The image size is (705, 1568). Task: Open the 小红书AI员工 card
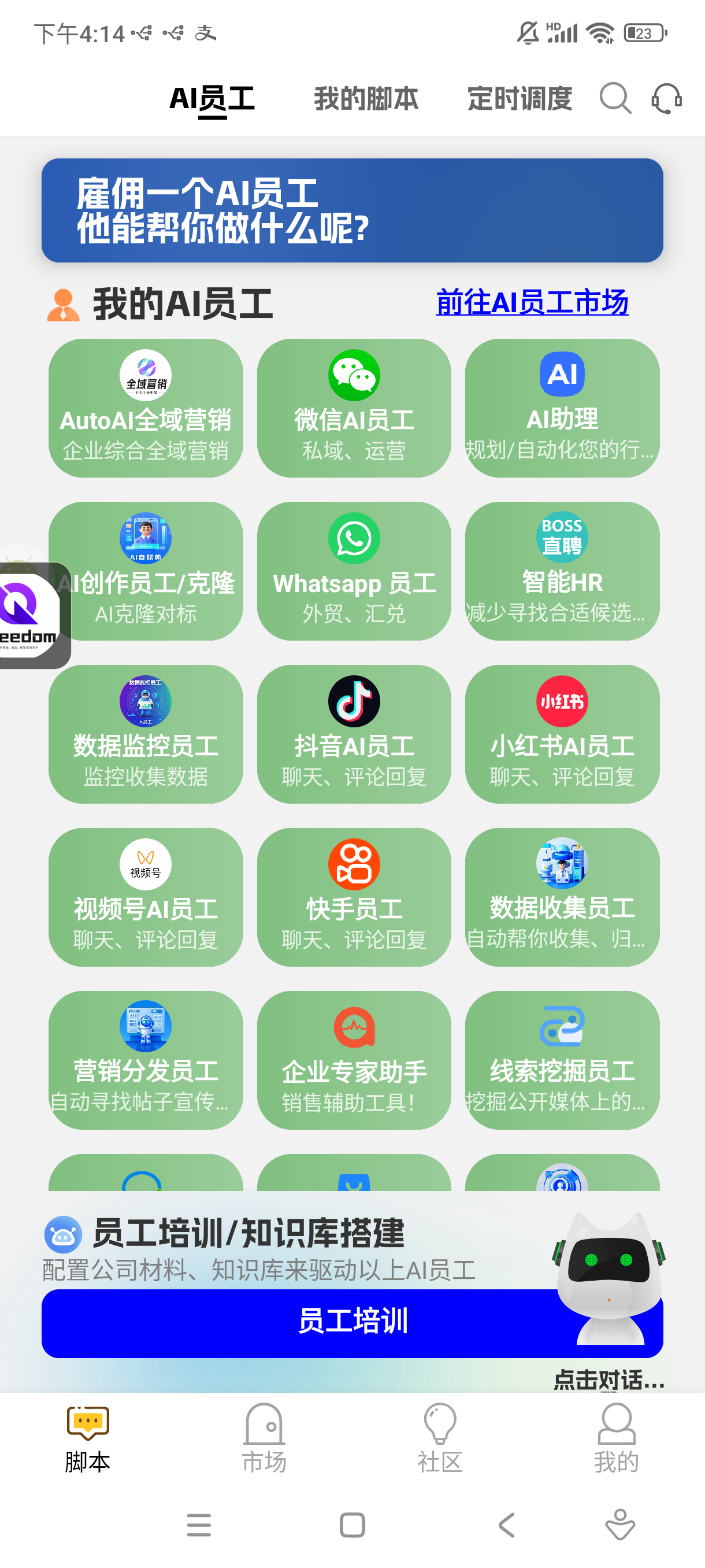[562, 734]
